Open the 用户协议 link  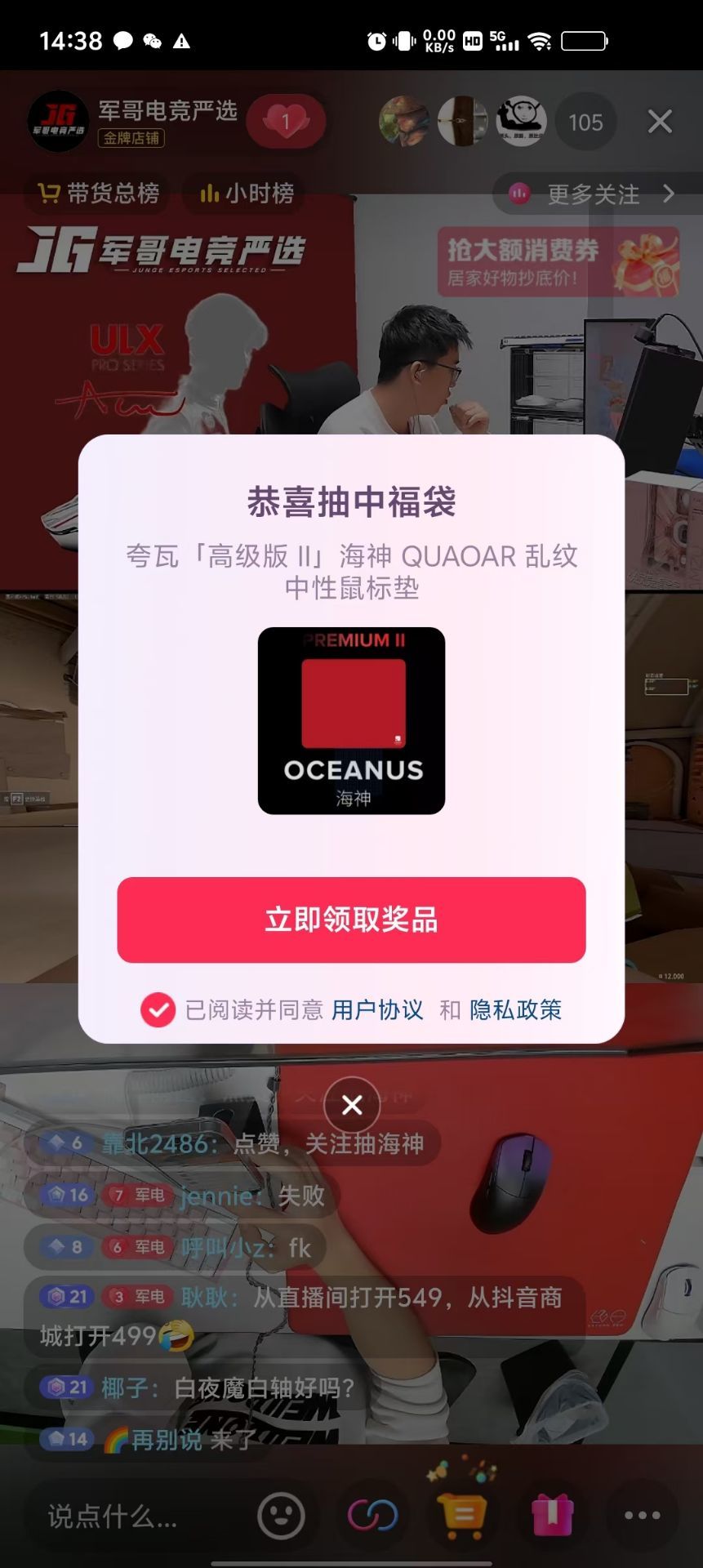[377, 1010]
